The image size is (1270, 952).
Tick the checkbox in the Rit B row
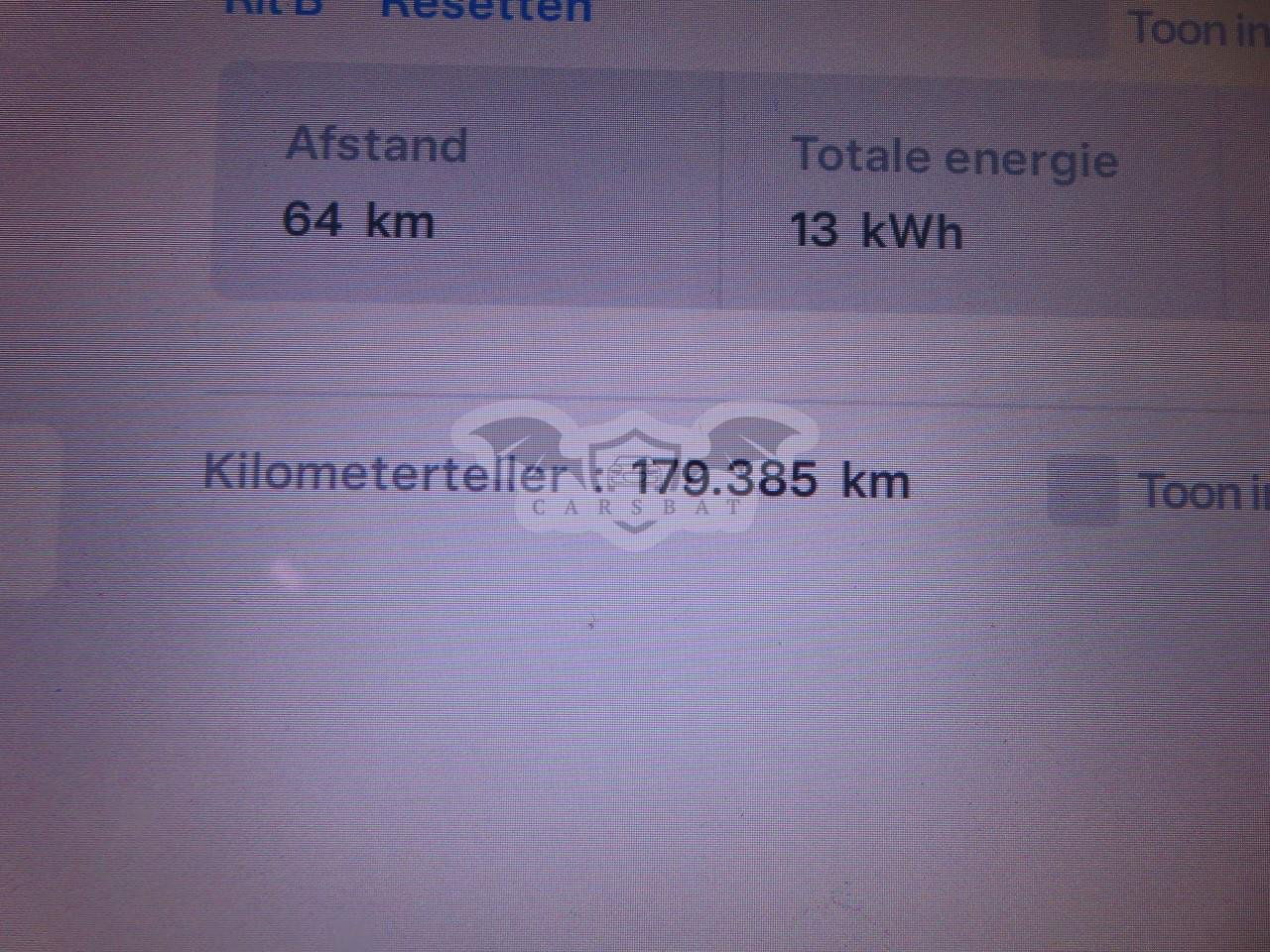click(1074, 27)
